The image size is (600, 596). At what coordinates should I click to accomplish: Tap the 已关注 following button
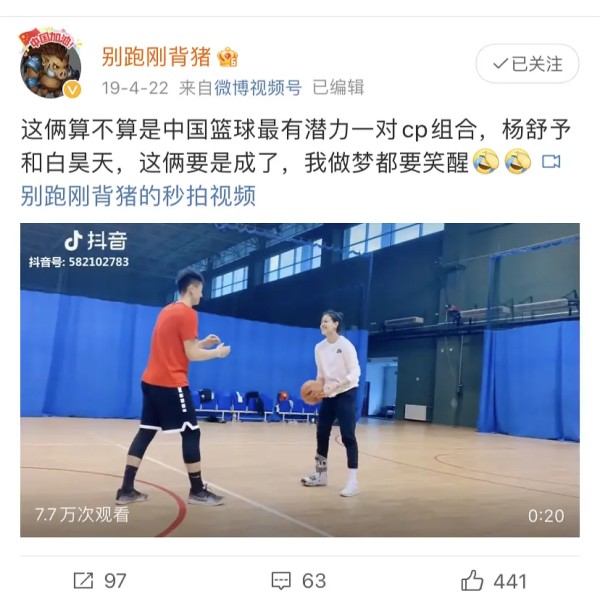527,64
